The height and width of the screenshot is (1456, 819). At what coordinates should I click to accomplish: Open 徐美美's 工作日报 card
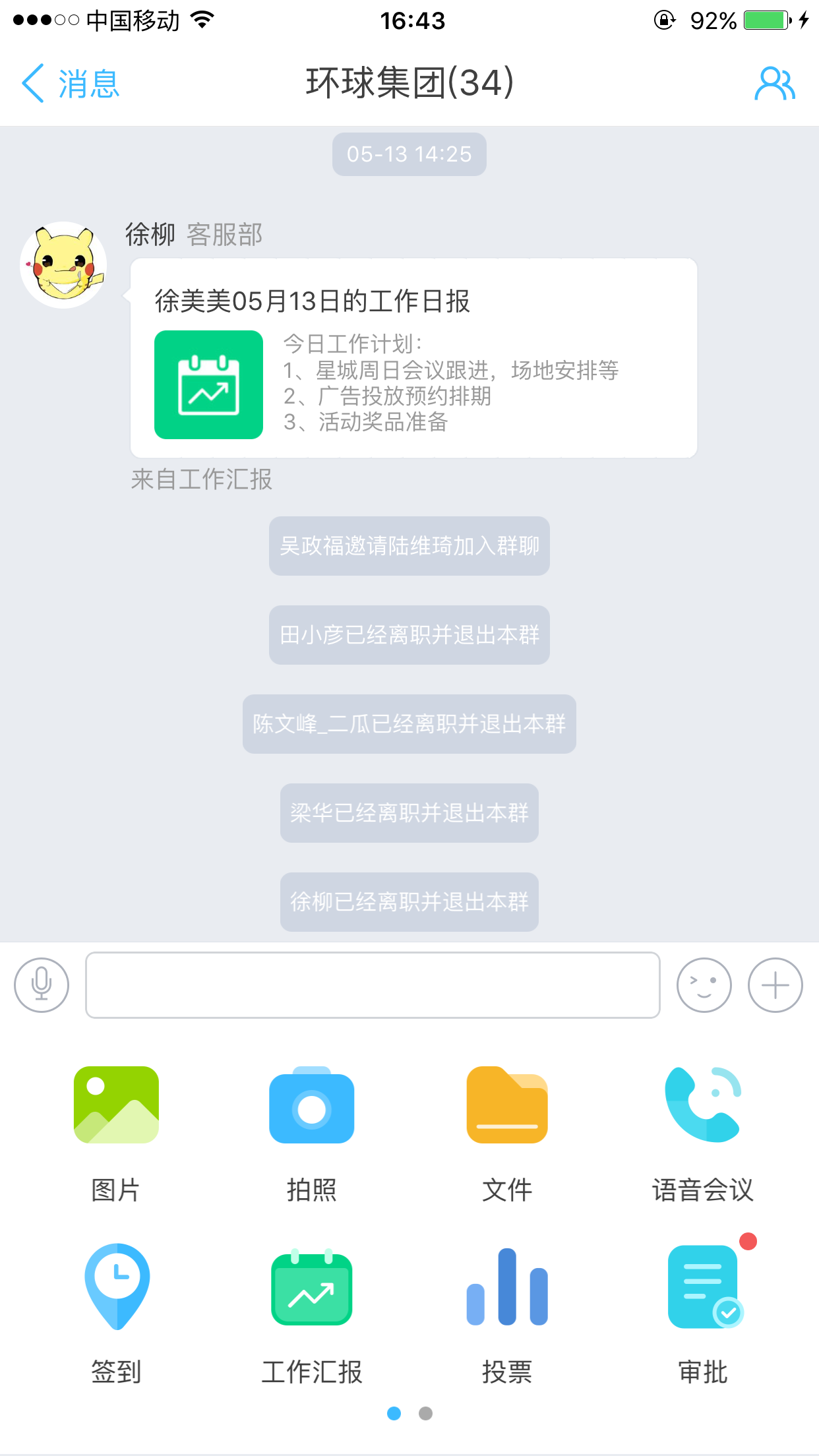coord(413,358)
